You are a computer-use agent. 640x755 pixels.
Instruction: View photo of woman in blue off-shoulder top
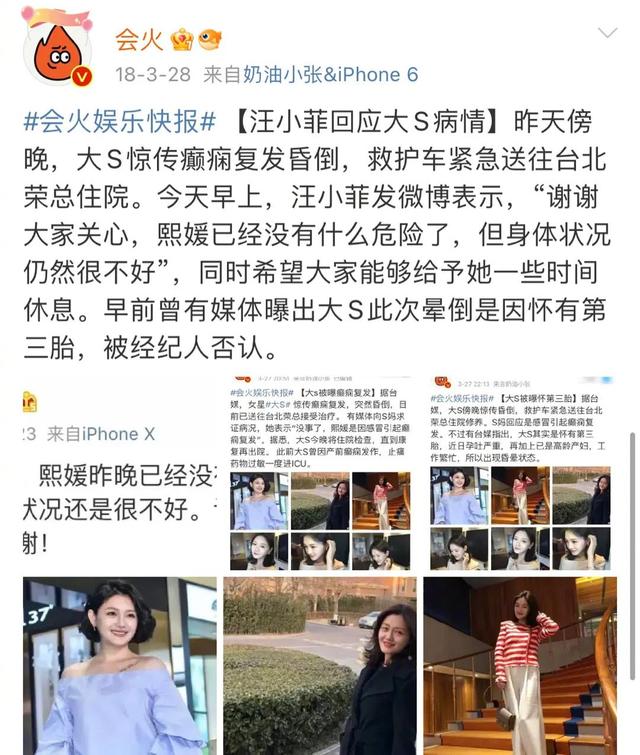click(x=119, y=665)
